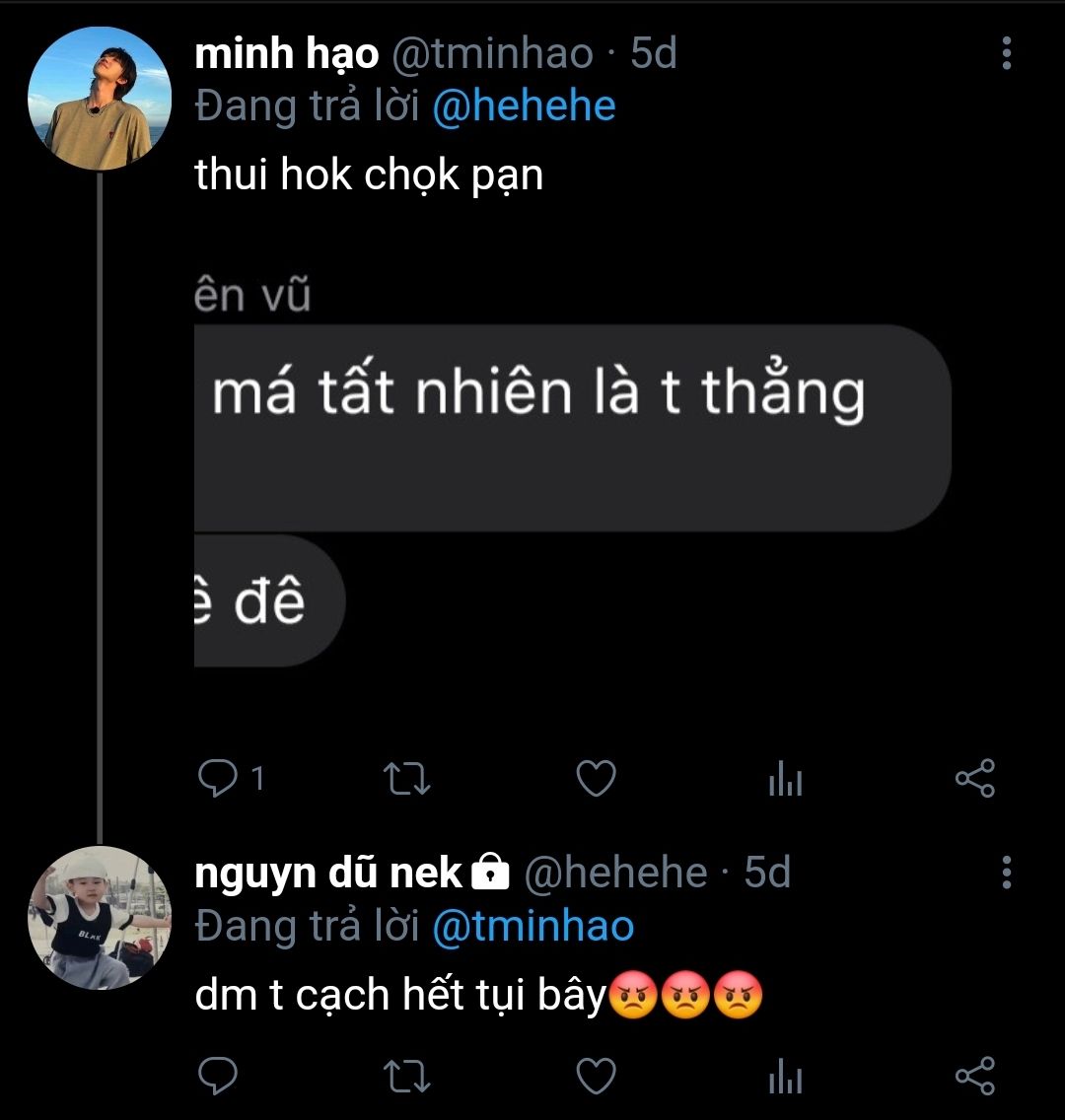Reply to nguyn dũ nek's tweet
The image size is (1065, 1120).
(216, 1076)
